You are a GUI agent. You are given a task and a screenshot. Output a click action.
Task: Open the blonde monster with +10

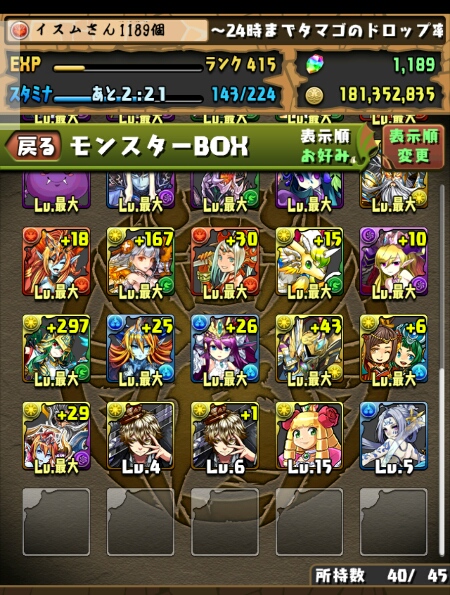pyautogui.click(x=394, y=262)
